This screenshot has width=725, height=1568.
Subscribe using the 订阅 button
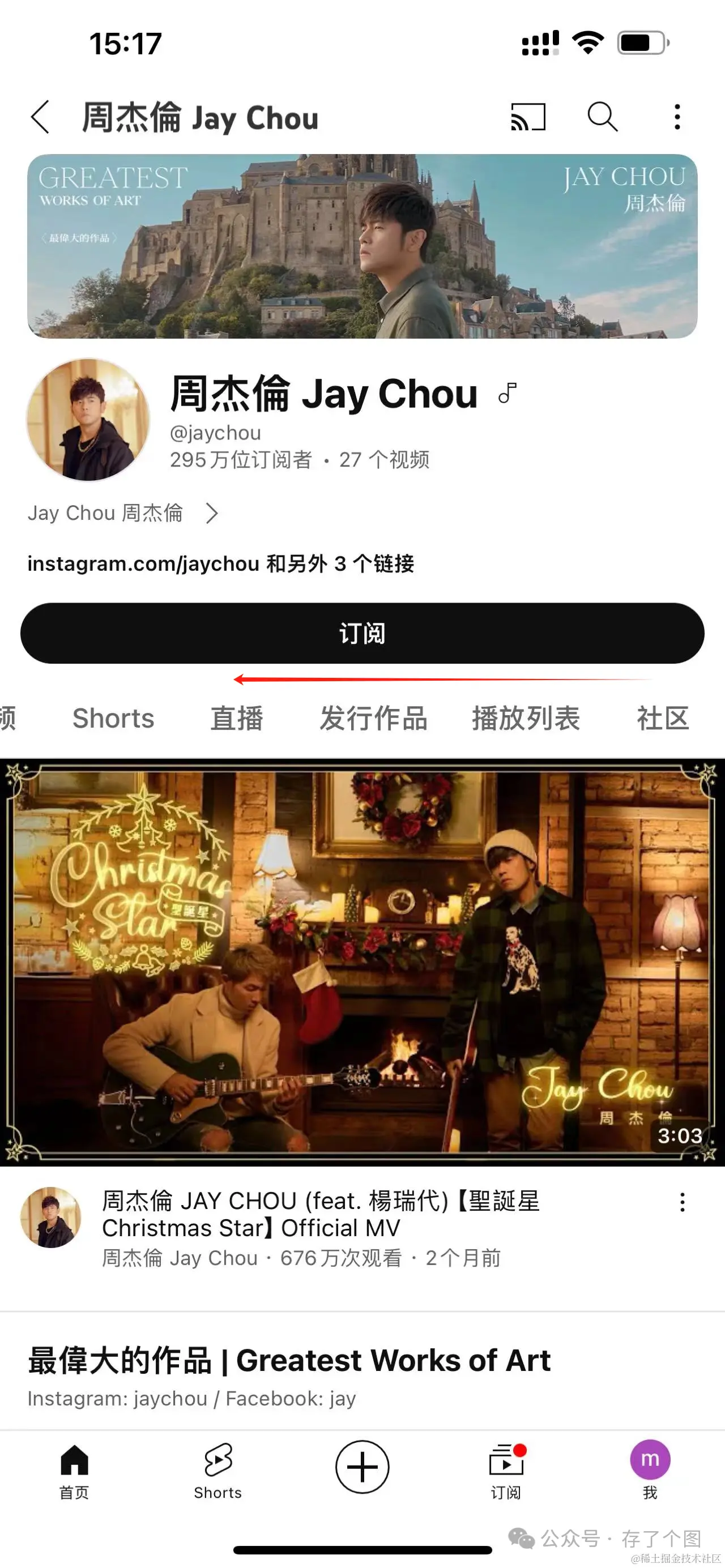click(x=362, y=633)
